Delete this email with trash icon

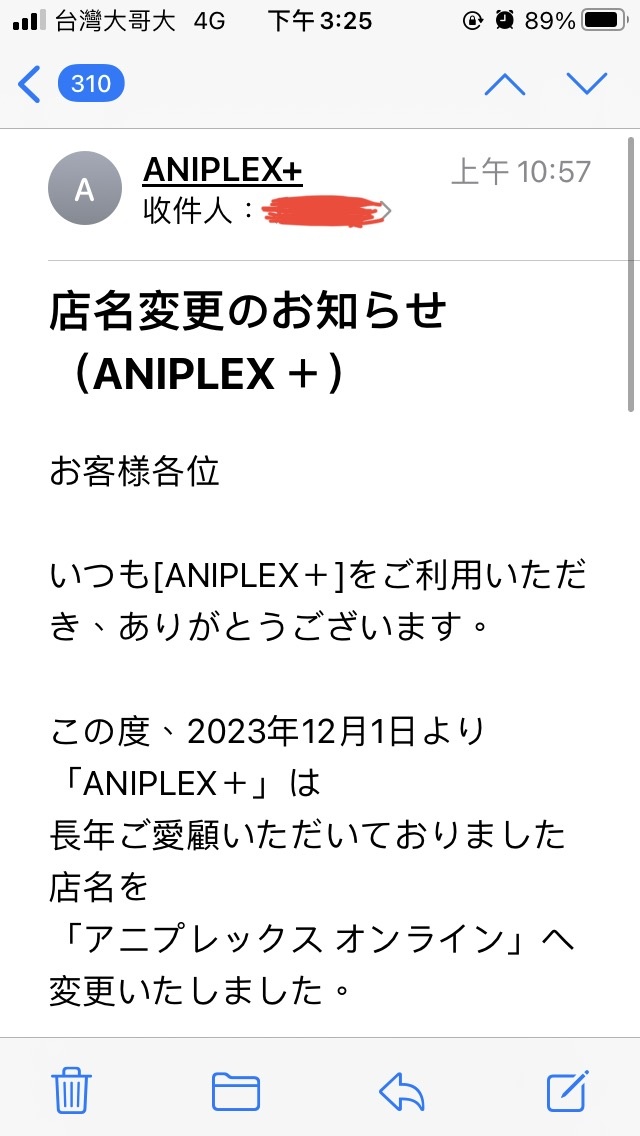[x=71, y=1089]
